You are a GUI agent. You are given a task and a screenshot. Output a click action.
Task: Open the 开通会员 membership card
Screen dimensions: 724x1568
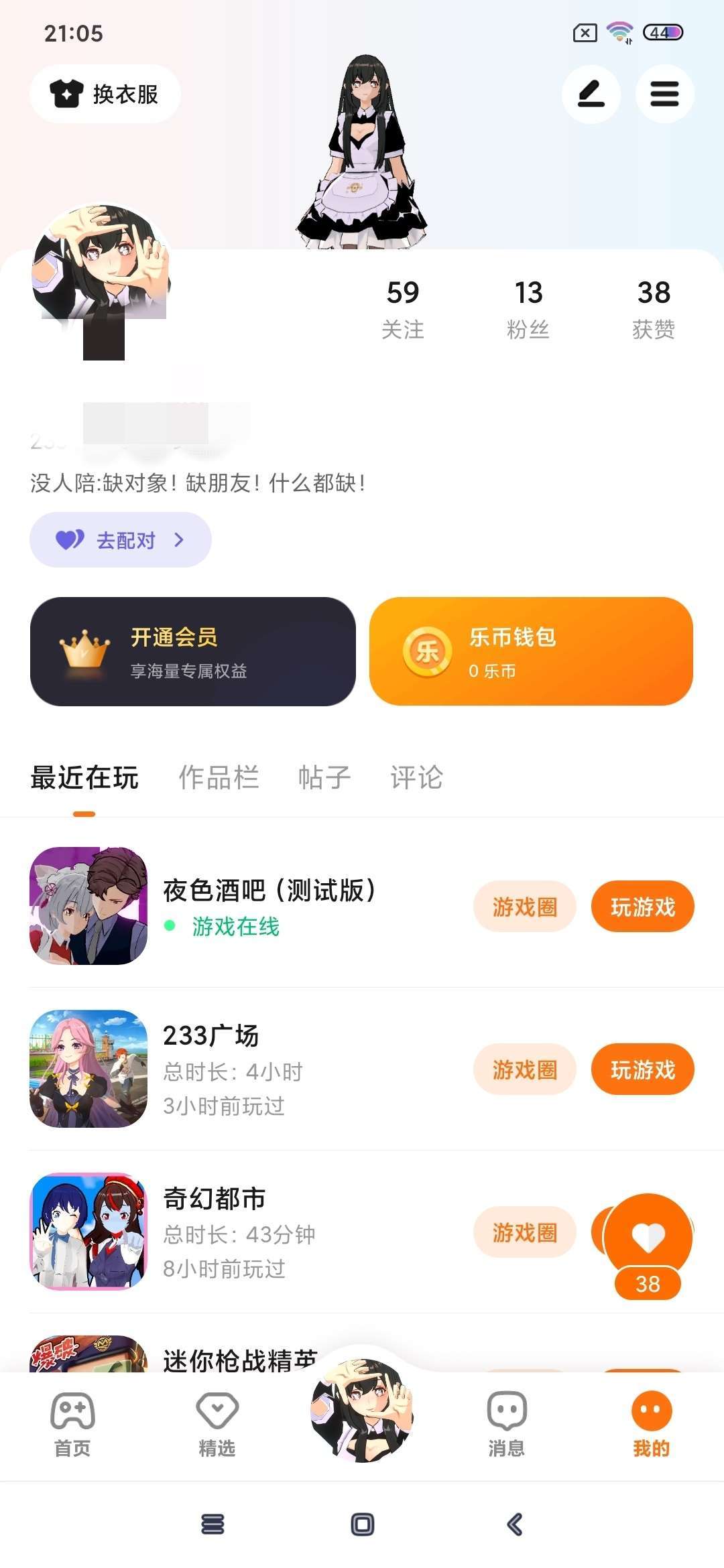pyautogui.click(x=193, y=651)
